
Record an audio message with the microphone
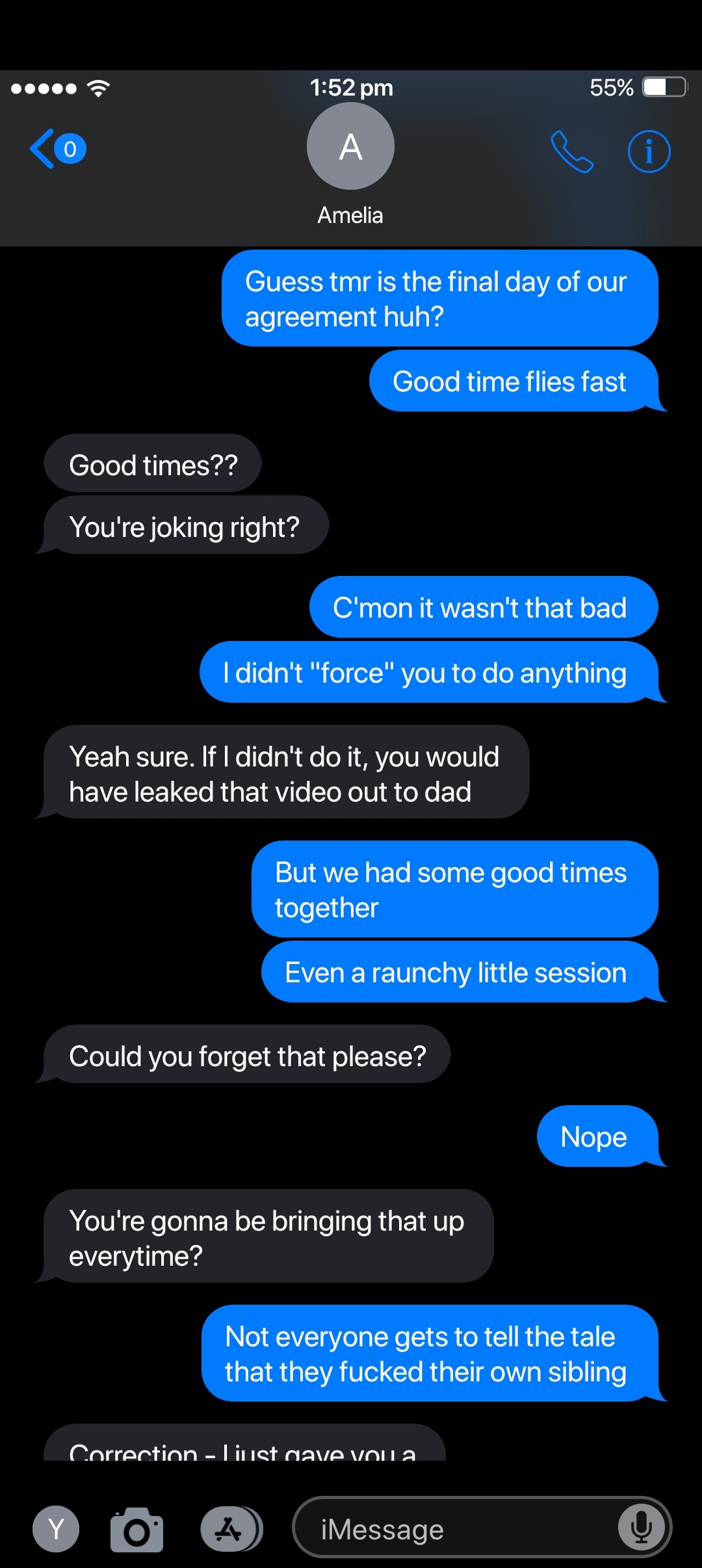(641, 1528)
